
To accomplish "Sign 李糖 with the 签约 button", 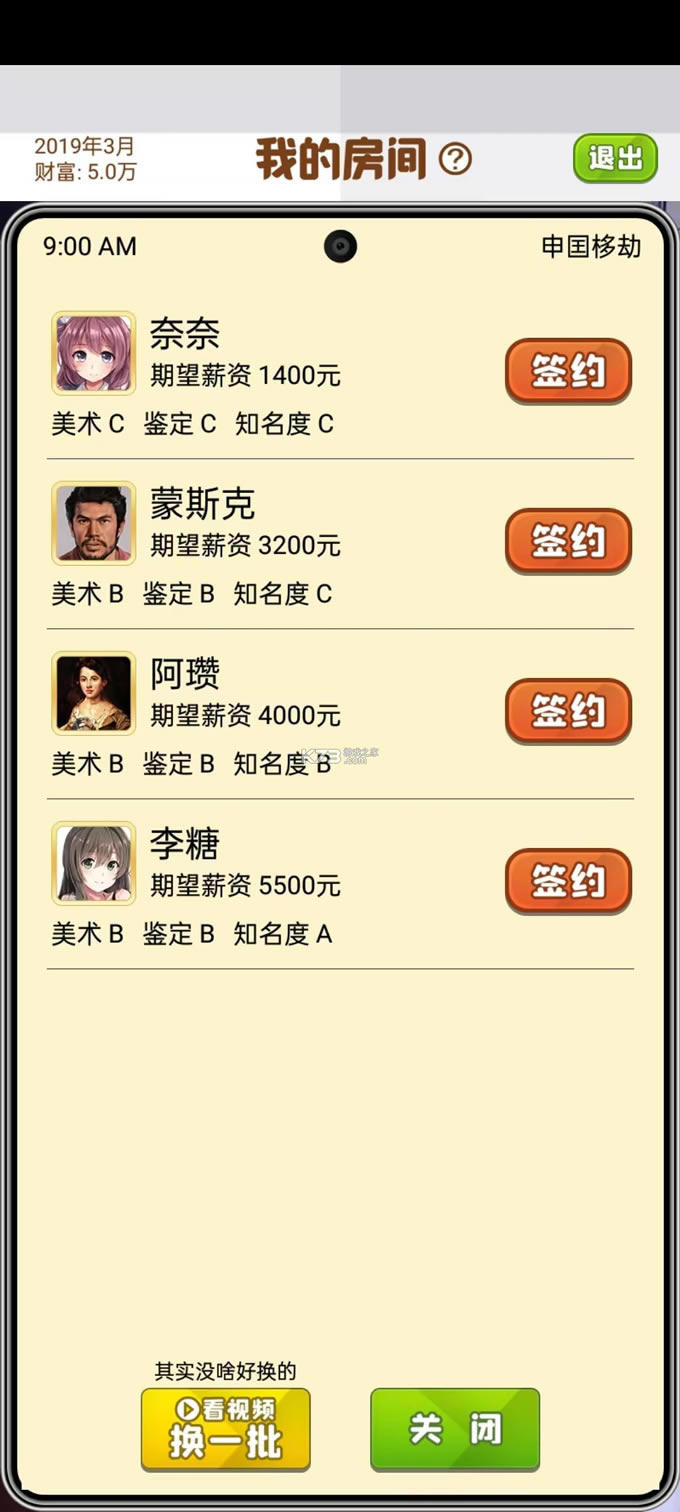I will coord(568,882).
